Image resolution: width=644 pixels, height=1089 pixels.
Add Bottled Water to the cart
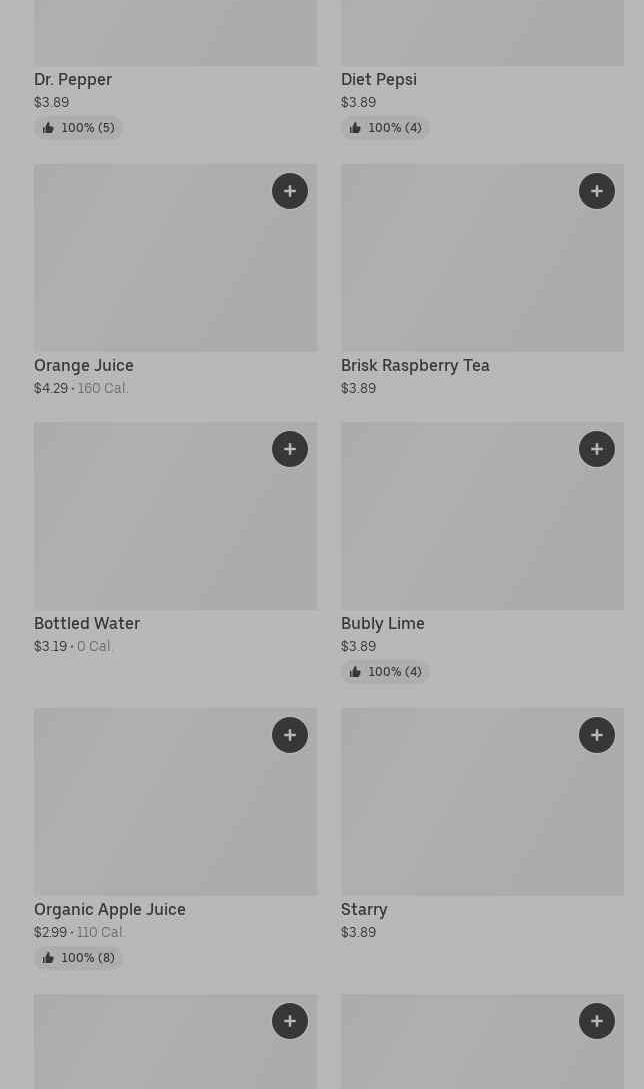290,449
